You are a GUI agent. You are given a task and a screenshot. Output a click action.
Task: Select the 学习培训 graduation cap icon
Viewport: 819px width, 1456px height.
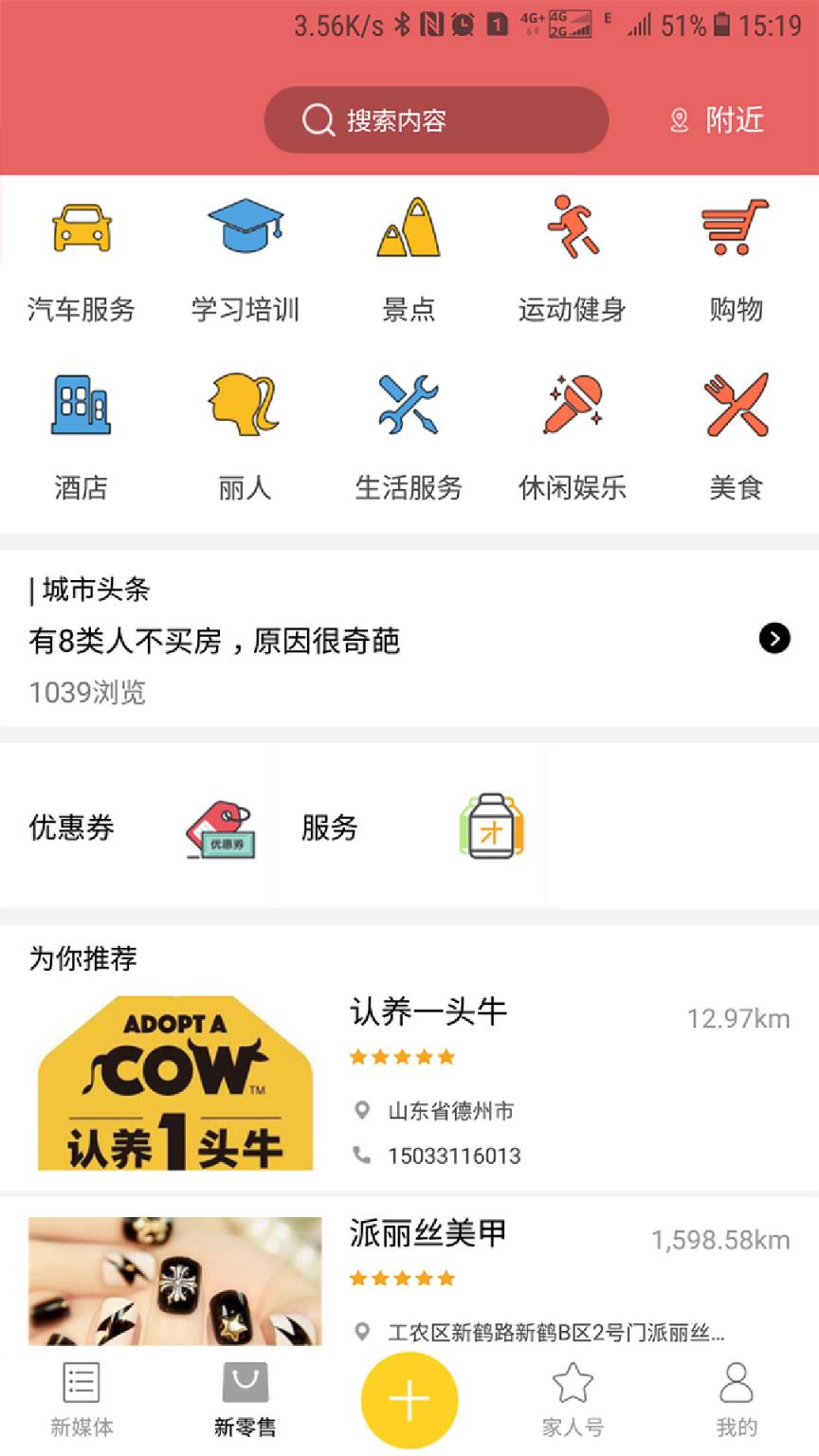246,227
